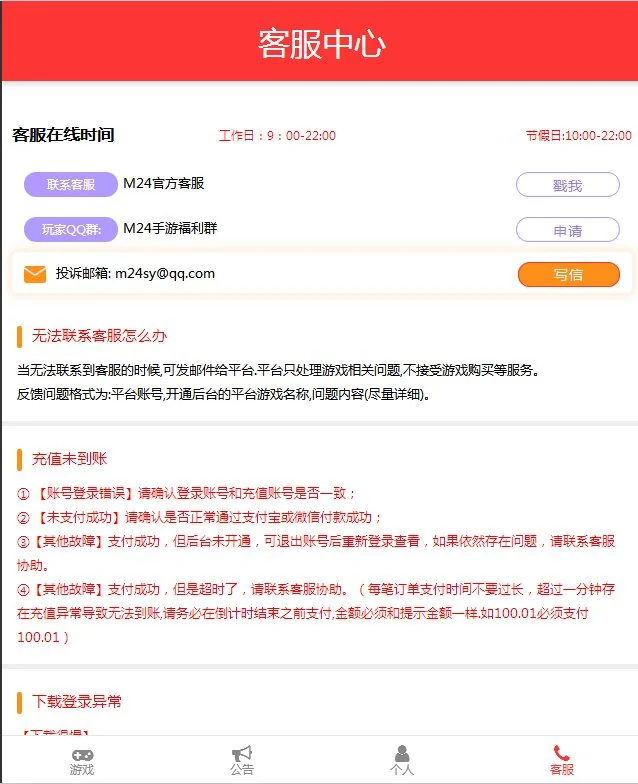
Task: Go to the 个人 tab
Action: (402, 761)
